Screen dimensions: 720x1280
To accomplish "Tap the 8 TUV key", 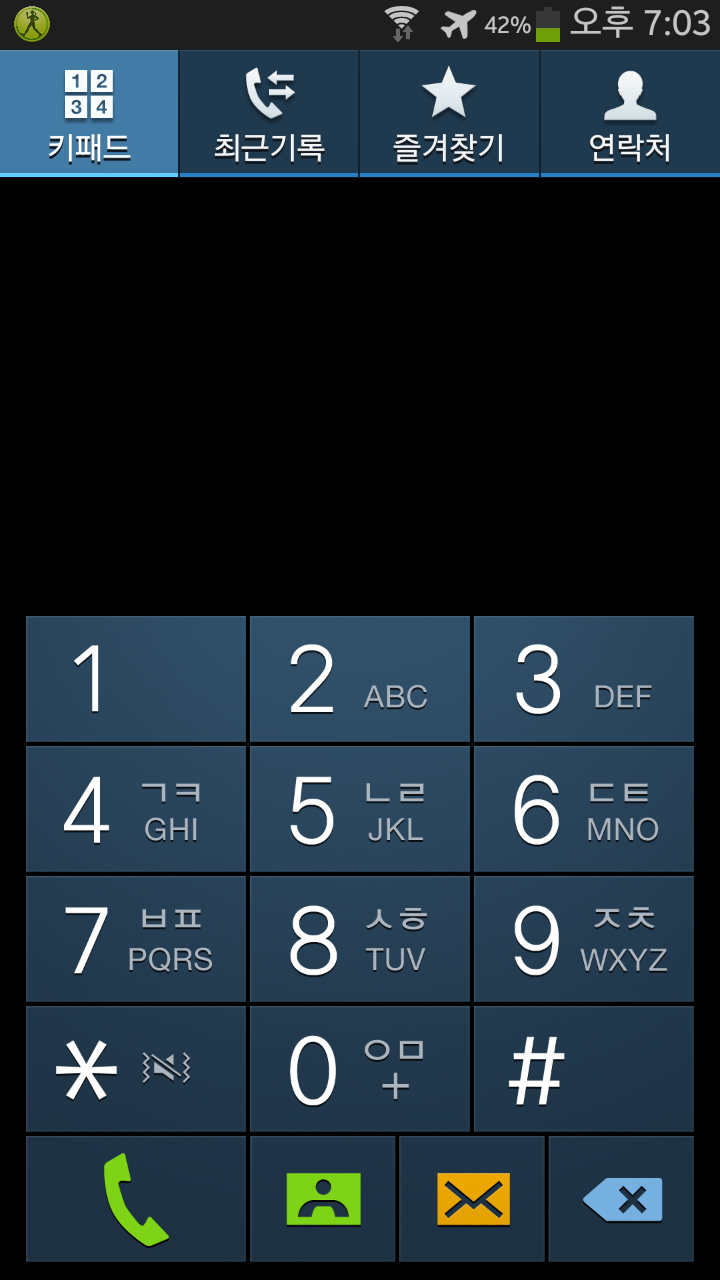I will (x=359, y=939).
